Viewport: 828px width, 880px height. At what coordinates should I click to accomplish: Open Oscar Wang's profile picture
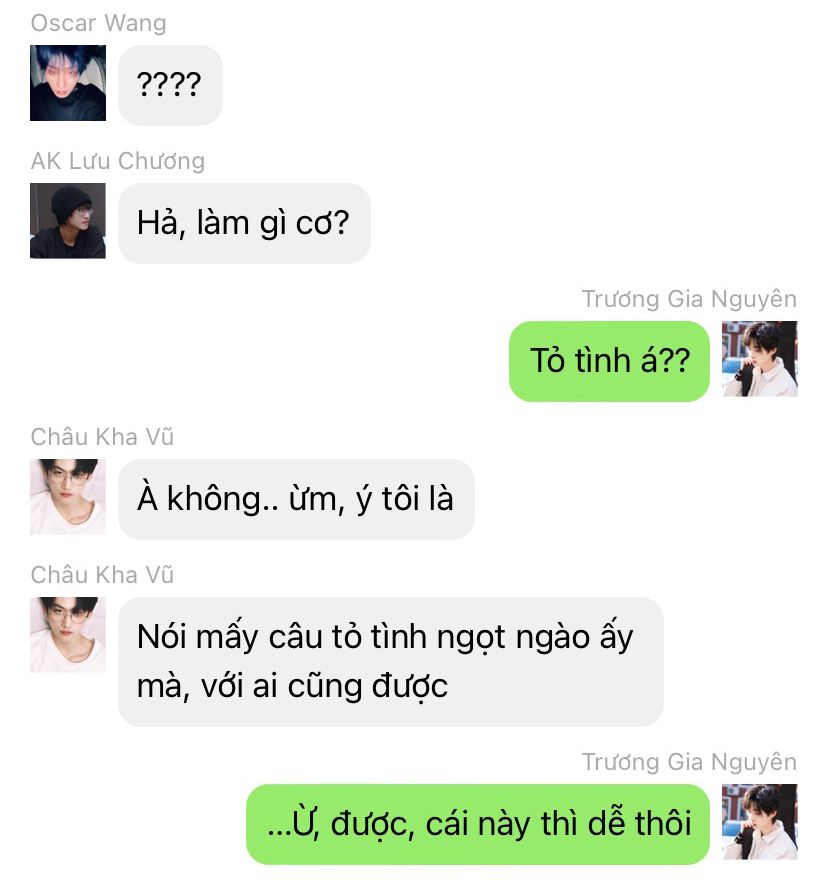68,83
